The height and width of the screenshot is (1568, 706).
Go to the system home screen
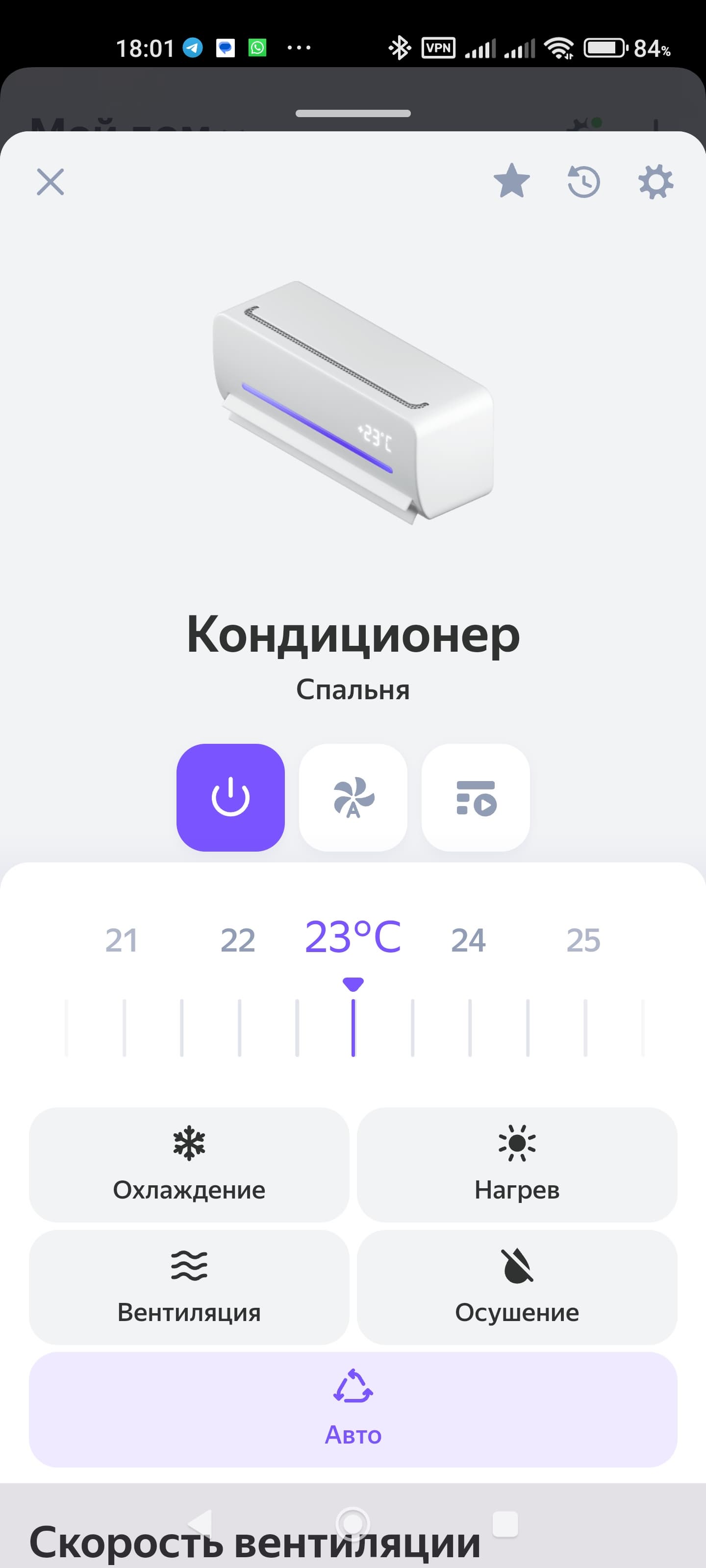tap(353, 1523)
